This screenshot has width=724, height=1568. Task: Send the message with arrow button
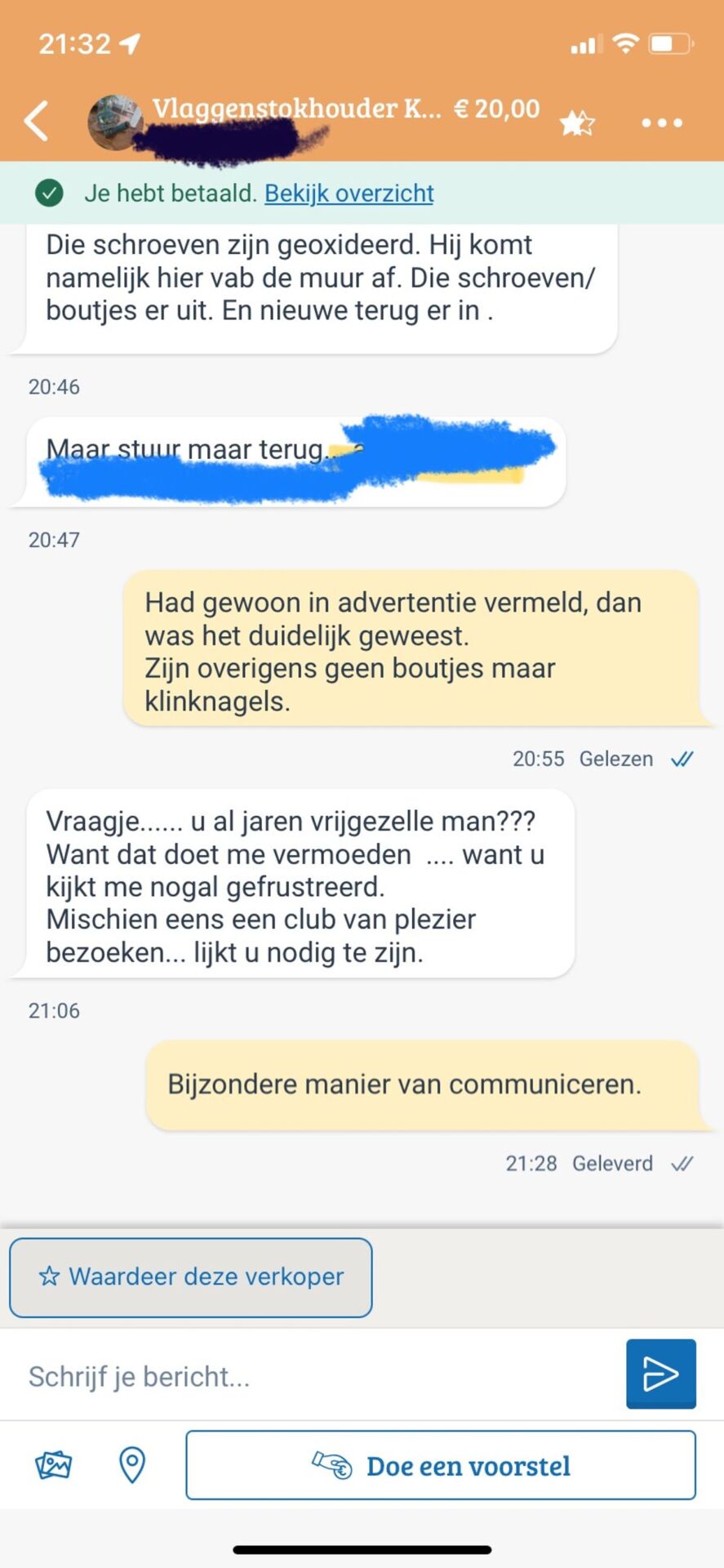tap(660, 1374)
